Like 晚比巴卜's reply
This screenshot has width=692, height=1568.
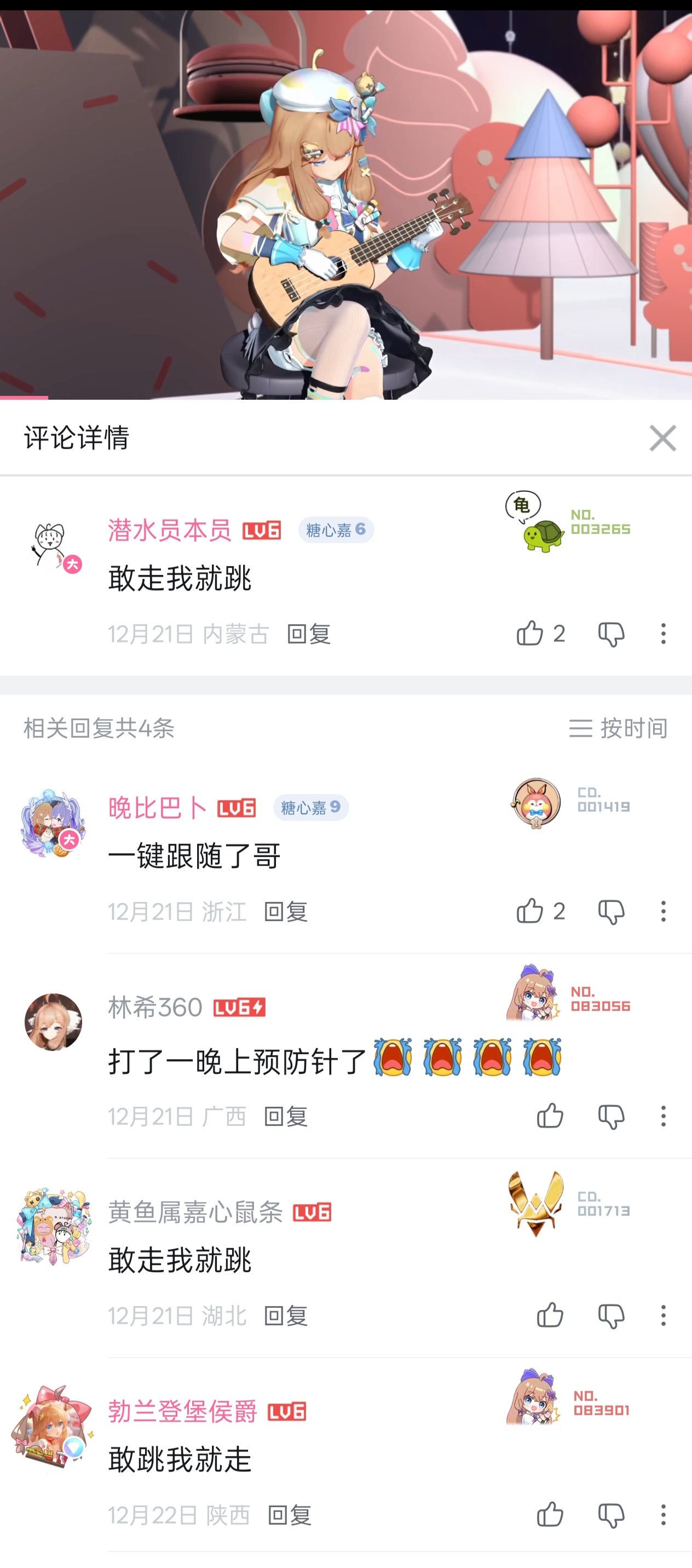click(529, 911)
